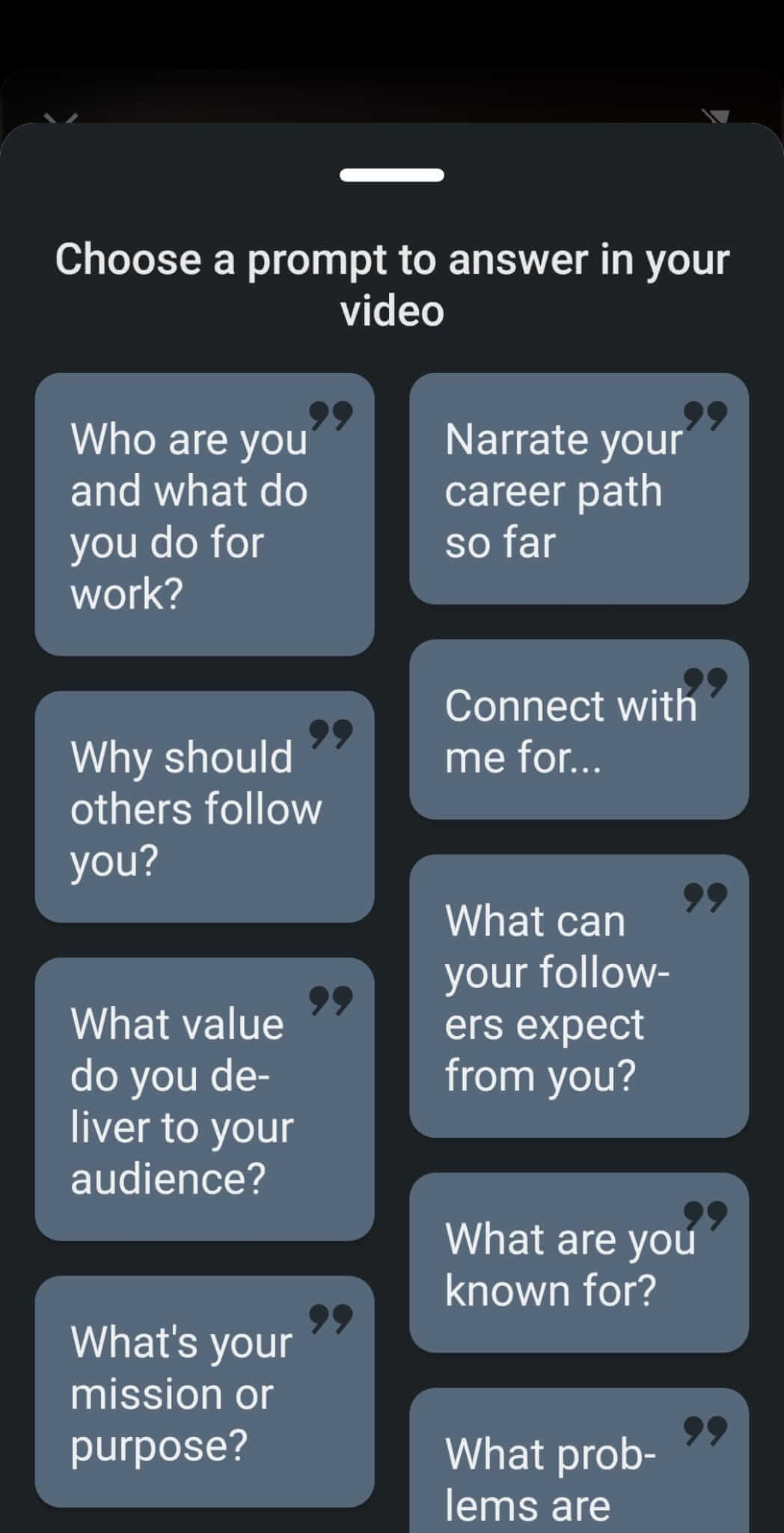Tap the sheet drag handle at top
The height and width of the screenshot is (1533, 784).
[392, 175]
